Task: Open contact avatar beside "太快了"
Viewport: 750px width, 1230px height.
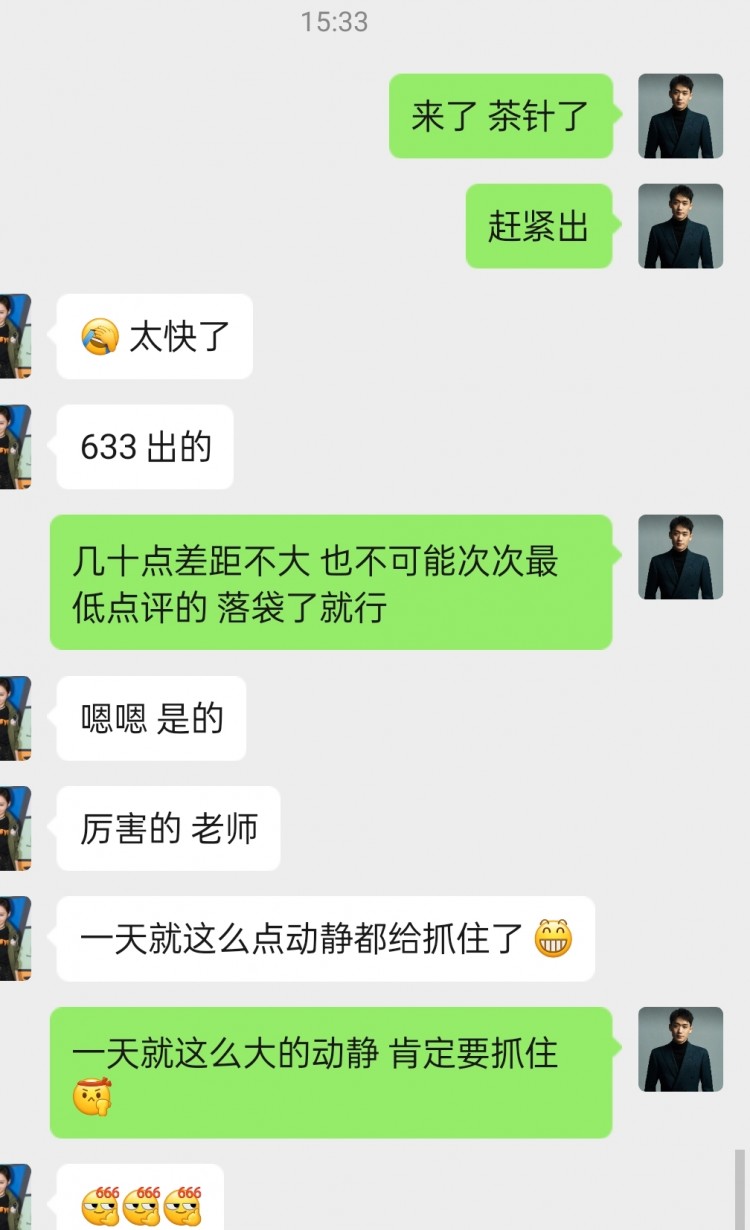Action: click(16, 336)
